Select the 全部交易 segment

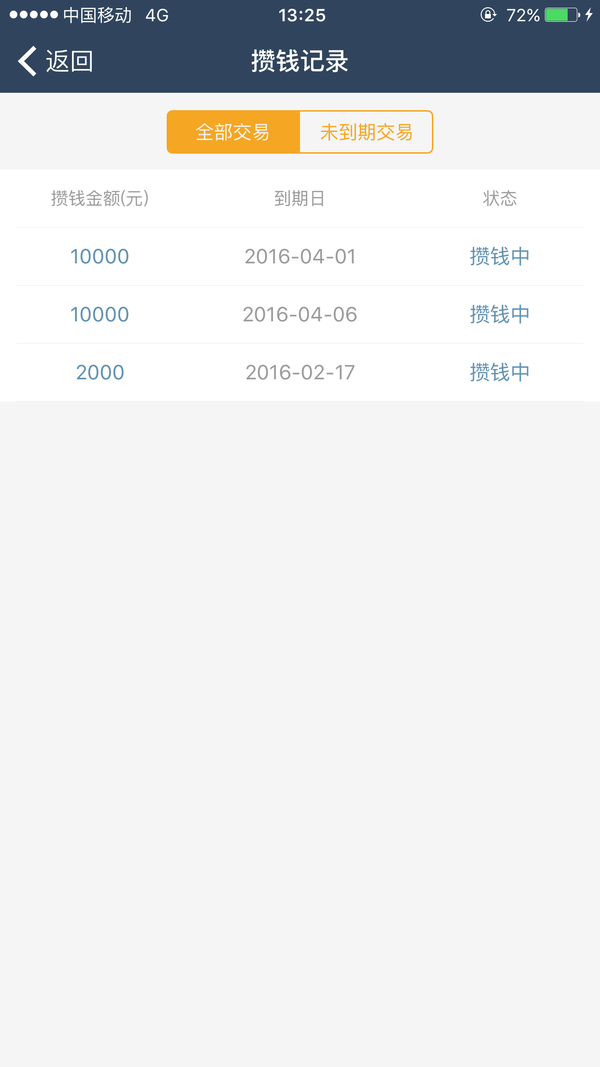tap(233, 132)
